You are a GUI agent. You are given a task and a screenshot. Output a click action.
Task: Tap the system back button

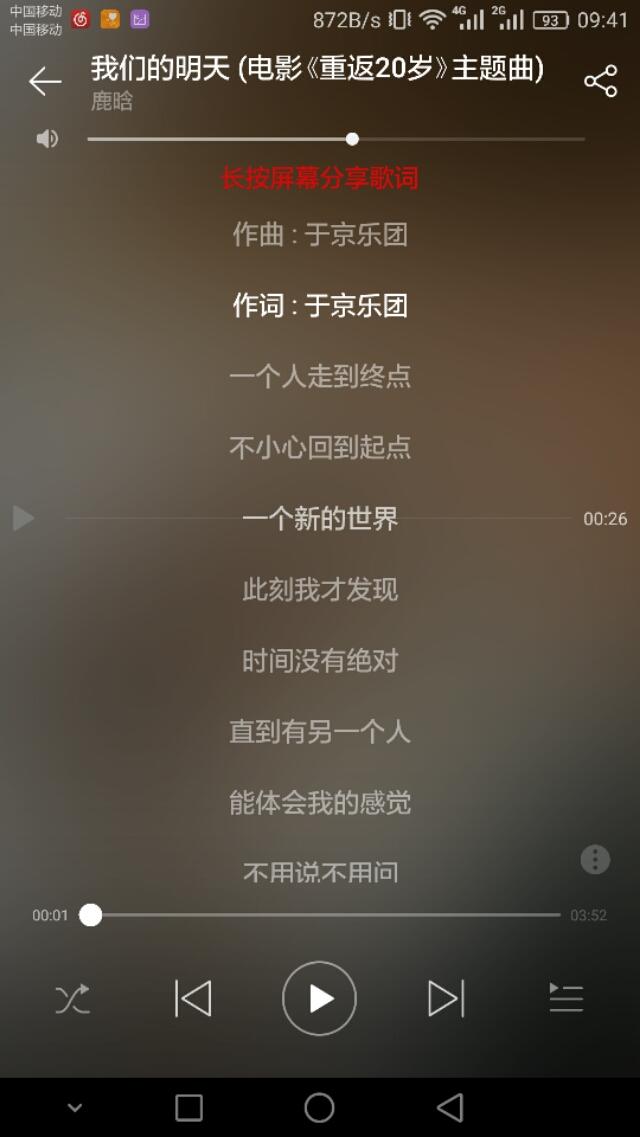tap(450, 1107)
